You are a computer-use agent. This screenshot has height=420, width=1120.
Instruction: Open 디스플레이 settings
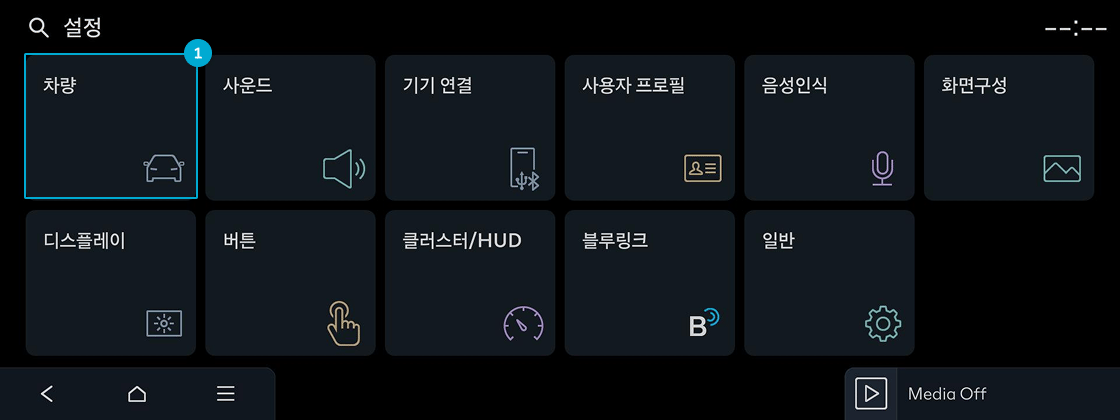[110, 283]
